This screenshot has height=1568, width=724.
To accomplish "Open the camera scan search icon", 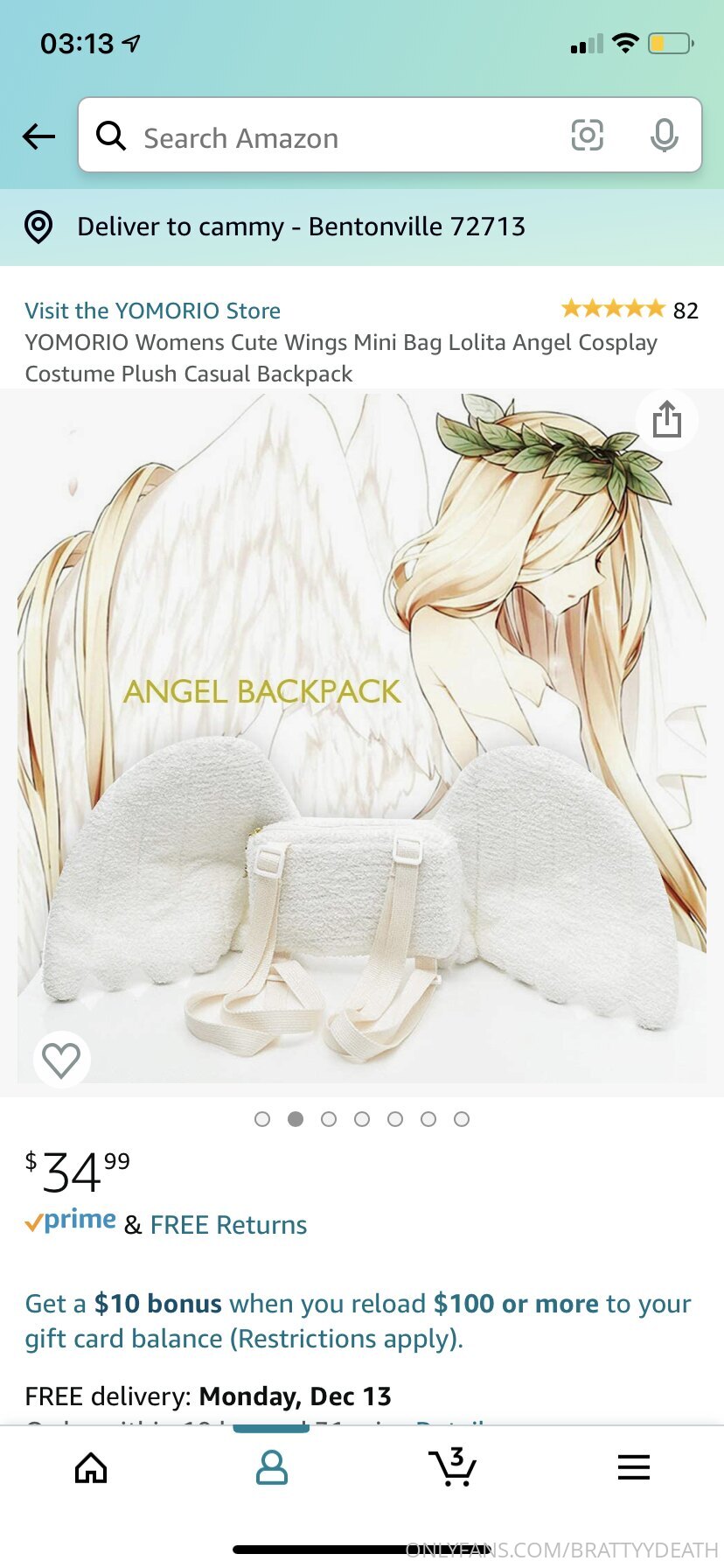I will [x=587, y=136].
